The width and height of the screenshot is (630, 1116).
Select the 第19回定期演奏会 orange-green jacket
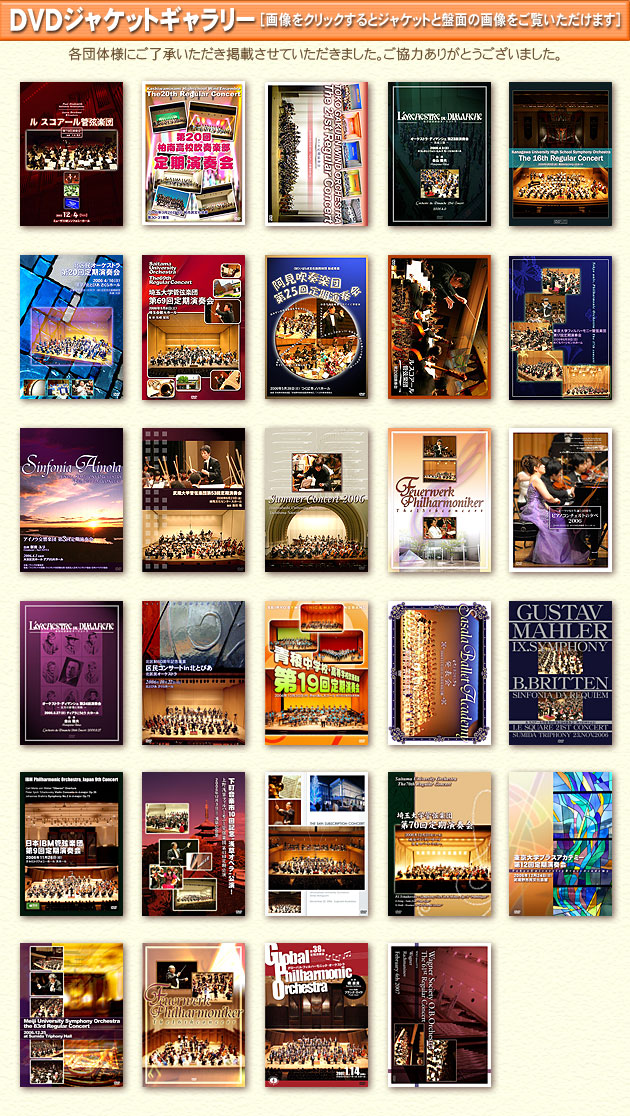coord(316,673)
